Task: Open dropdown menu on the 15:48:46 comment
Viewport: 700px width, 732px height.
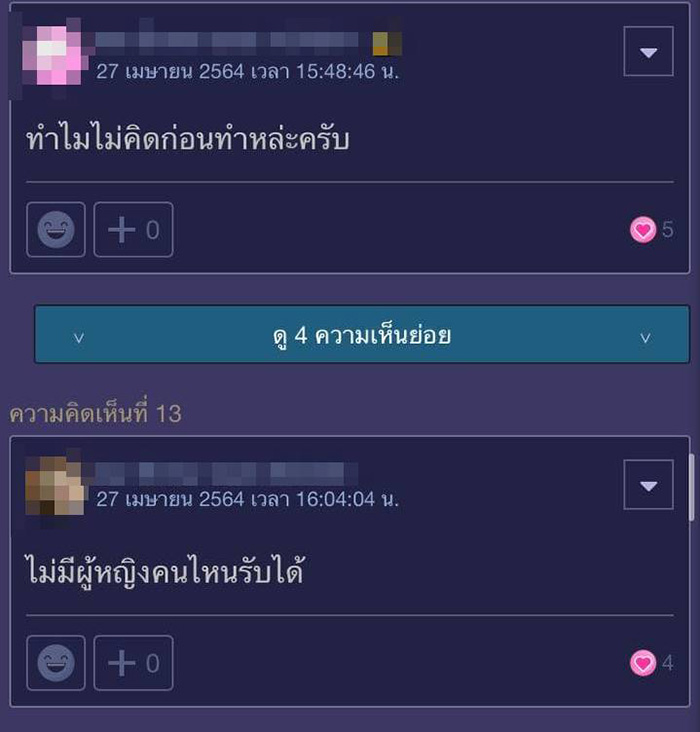Action: point(648,52)
